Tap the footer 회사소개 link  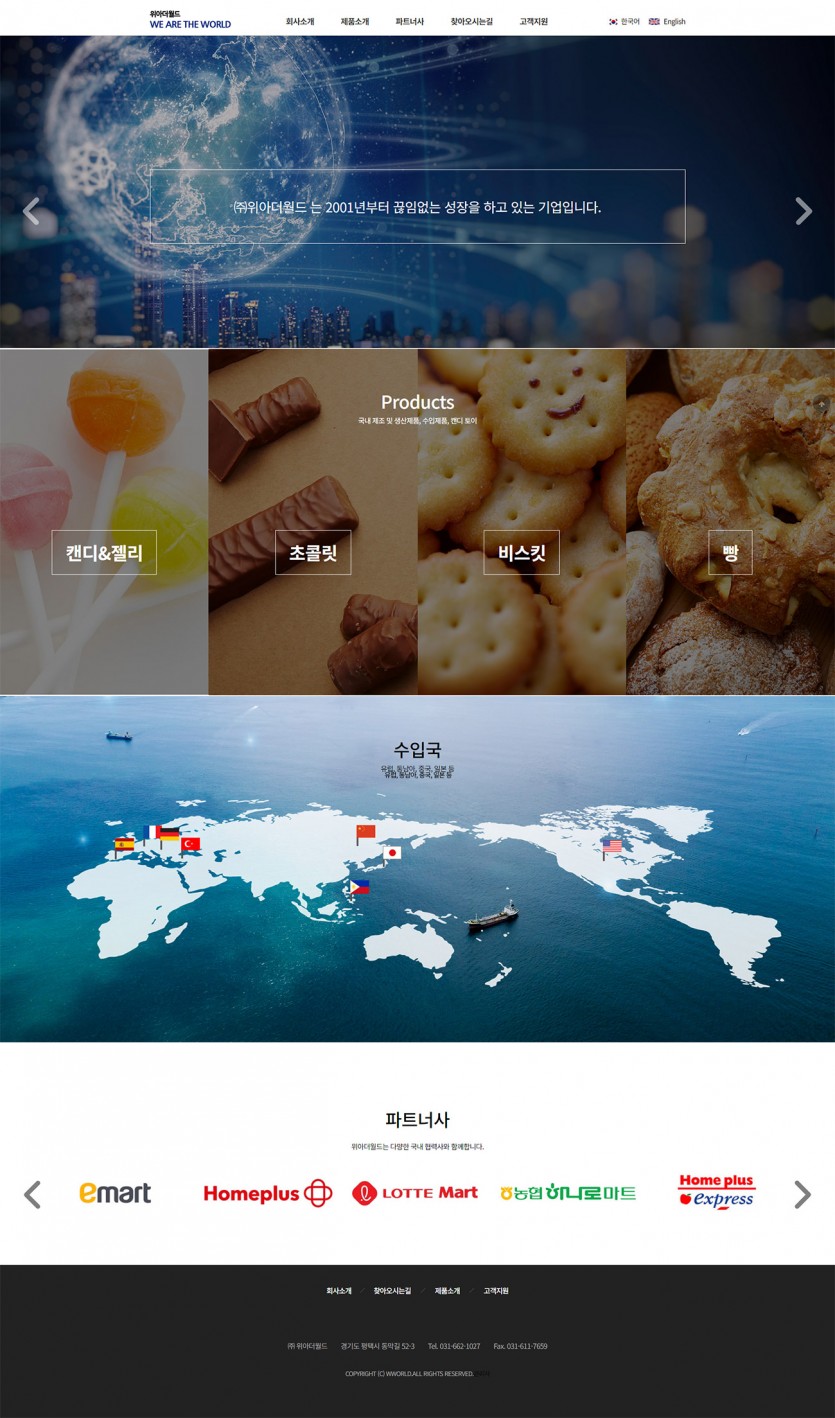coord(339,1291)
